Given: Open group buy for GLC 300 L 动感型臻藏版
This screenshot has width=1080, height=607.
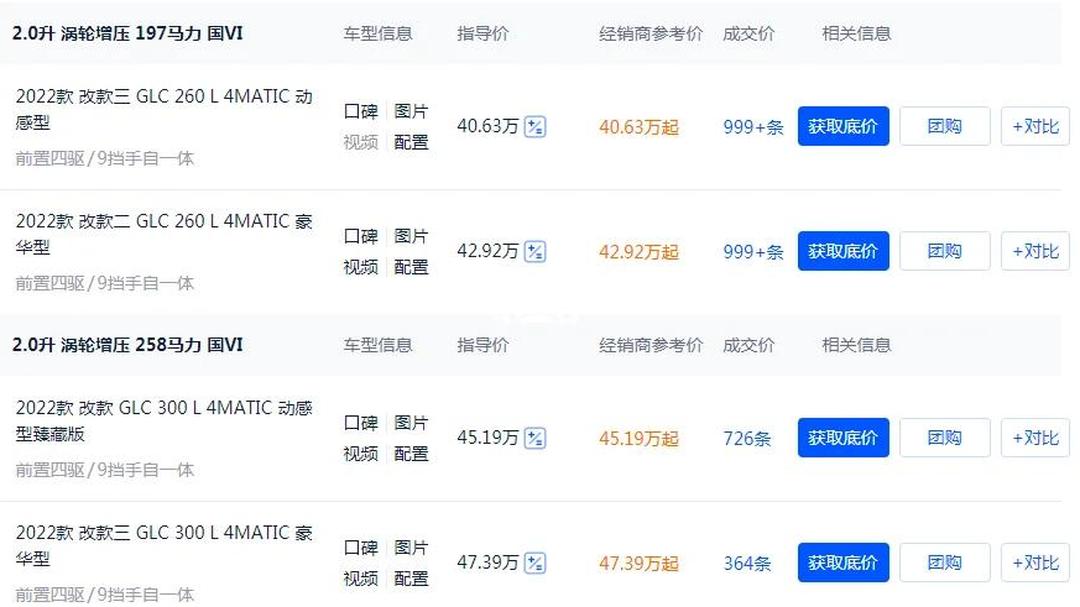Looking at the screenshot, I should (x=944, y=438).
